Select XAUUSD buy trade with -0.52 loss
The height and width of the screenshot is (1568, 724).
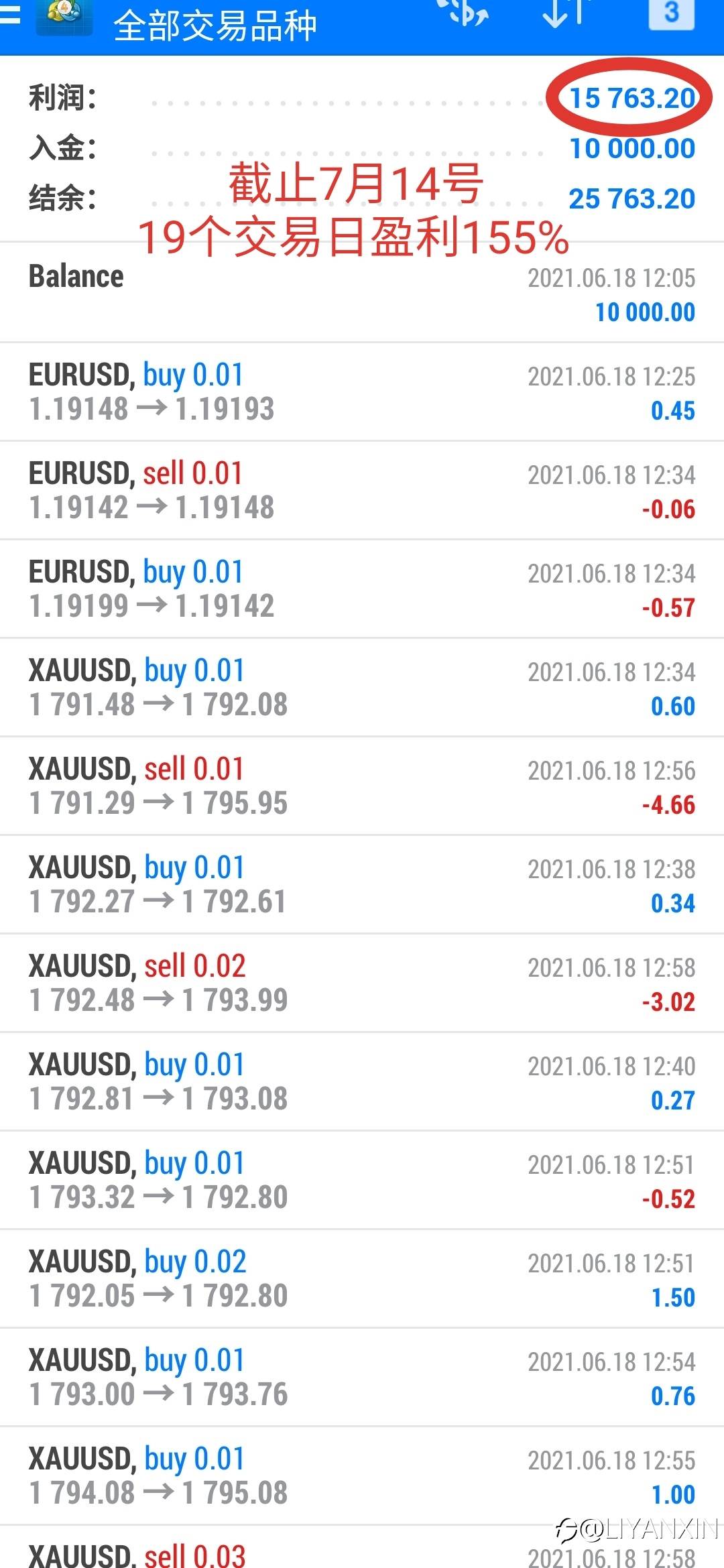click(362, 1181)
